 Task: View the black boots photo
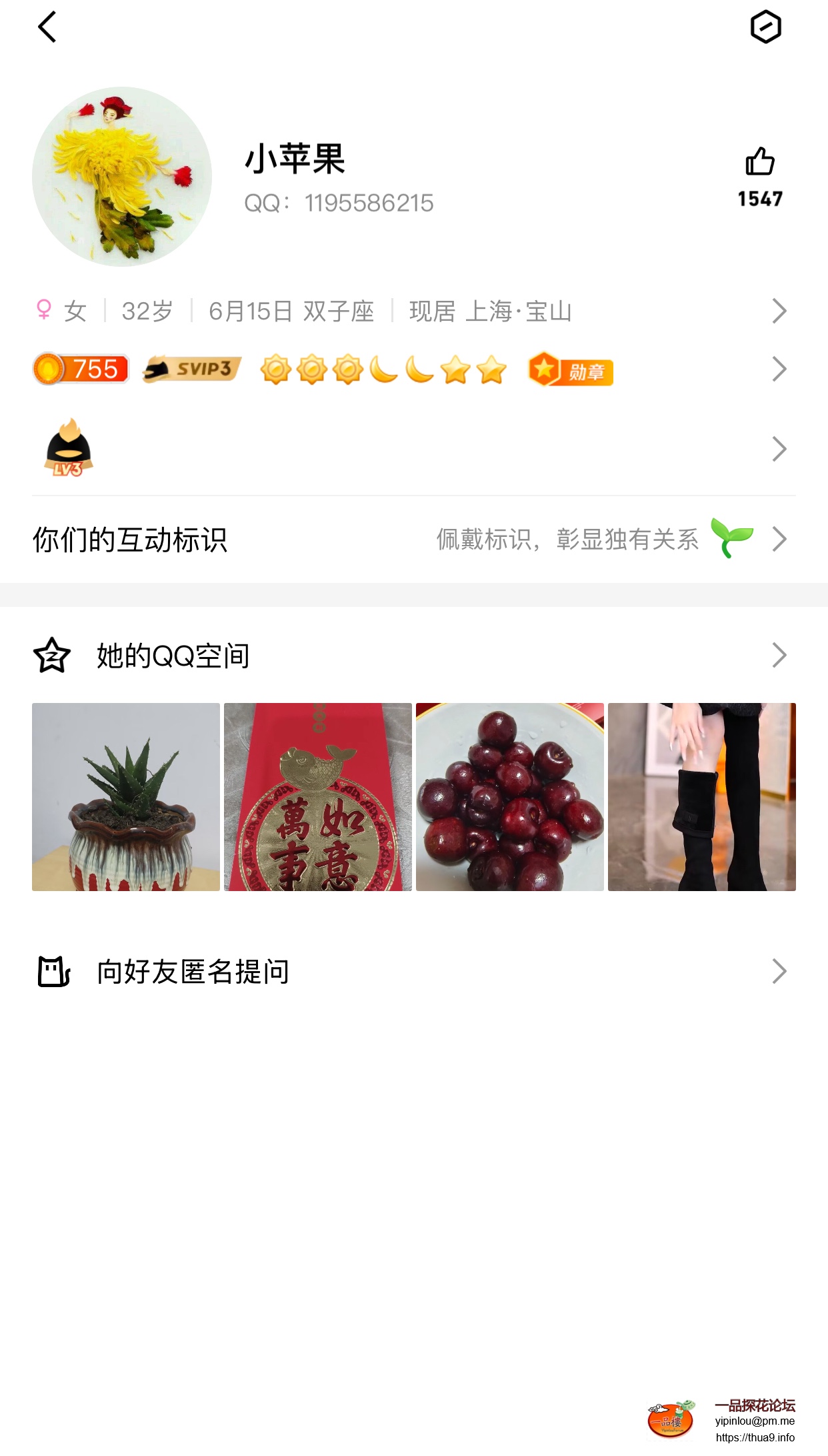[x=702, y=797]
